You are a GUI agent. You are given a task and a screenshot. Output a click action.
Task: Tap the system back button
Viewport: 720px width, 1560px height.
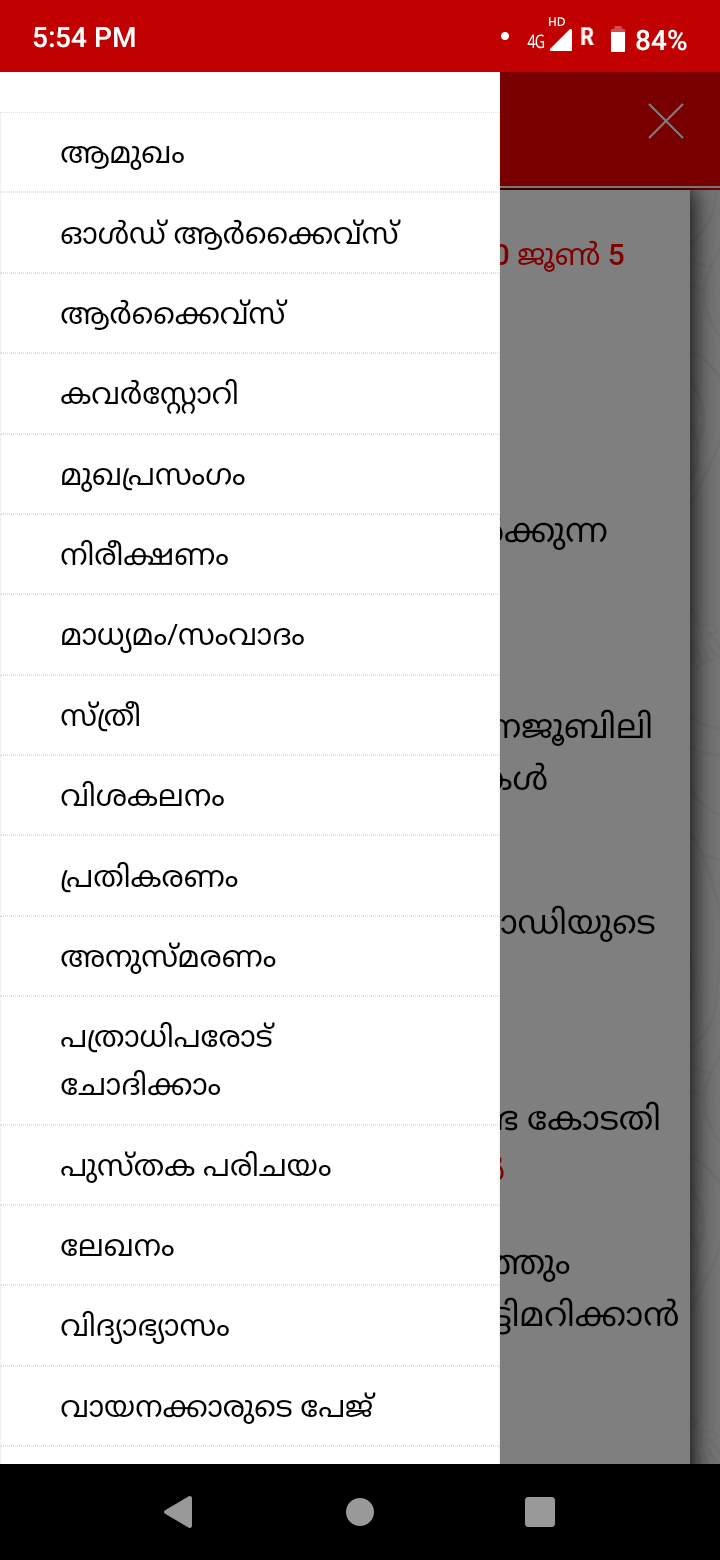(179, 1511)
